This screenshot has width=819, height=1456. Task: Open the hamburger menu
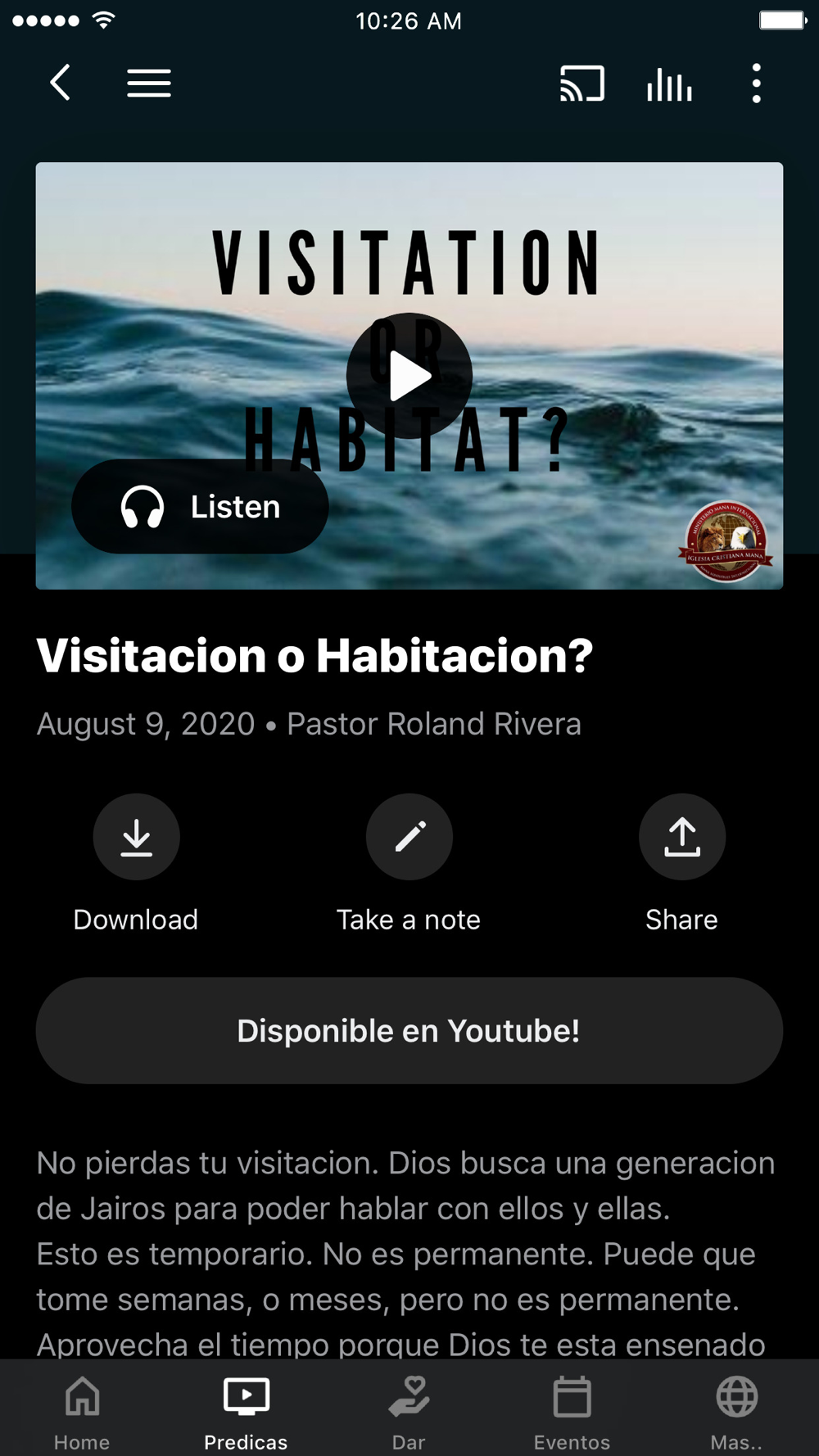(149, 84)
